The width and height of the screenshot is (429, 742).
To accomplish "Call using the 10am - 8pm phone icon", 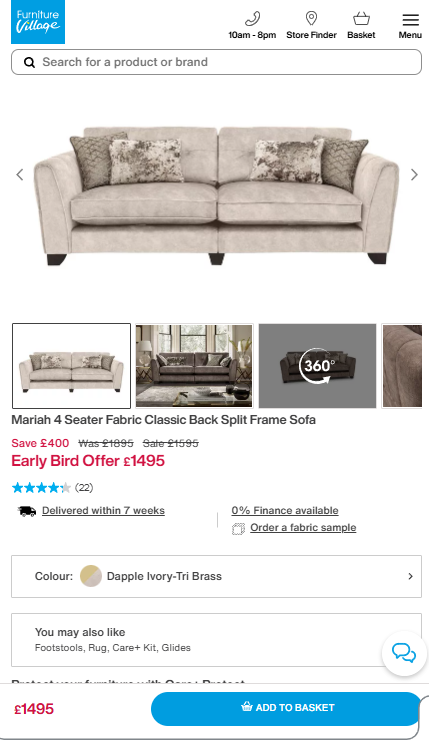I will click(x=252, y=26).
